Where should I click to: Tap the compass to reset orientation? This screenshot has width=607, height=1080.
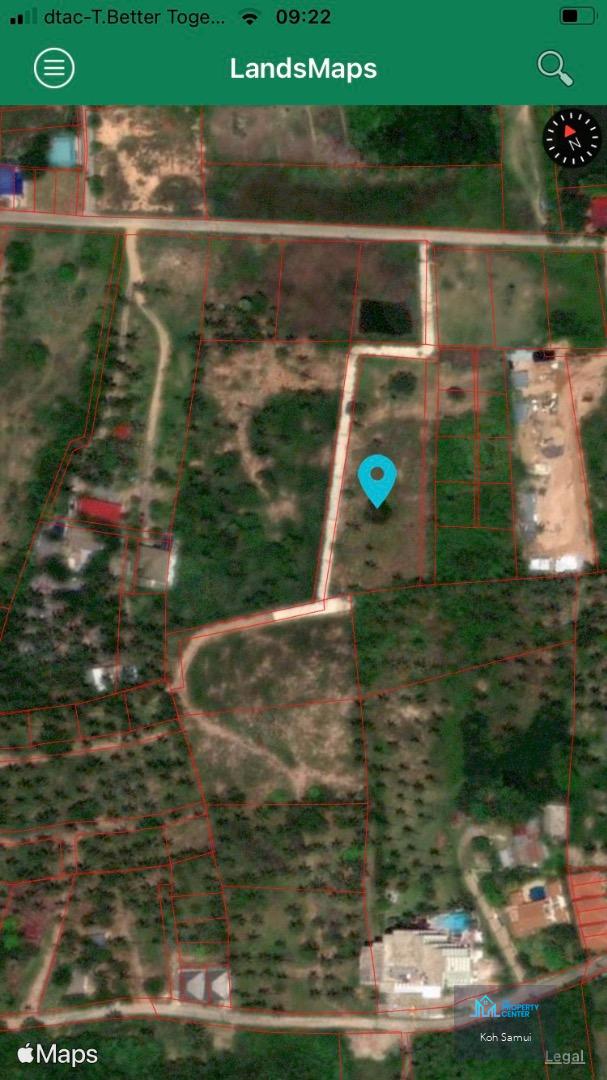[x=571, y=138]
